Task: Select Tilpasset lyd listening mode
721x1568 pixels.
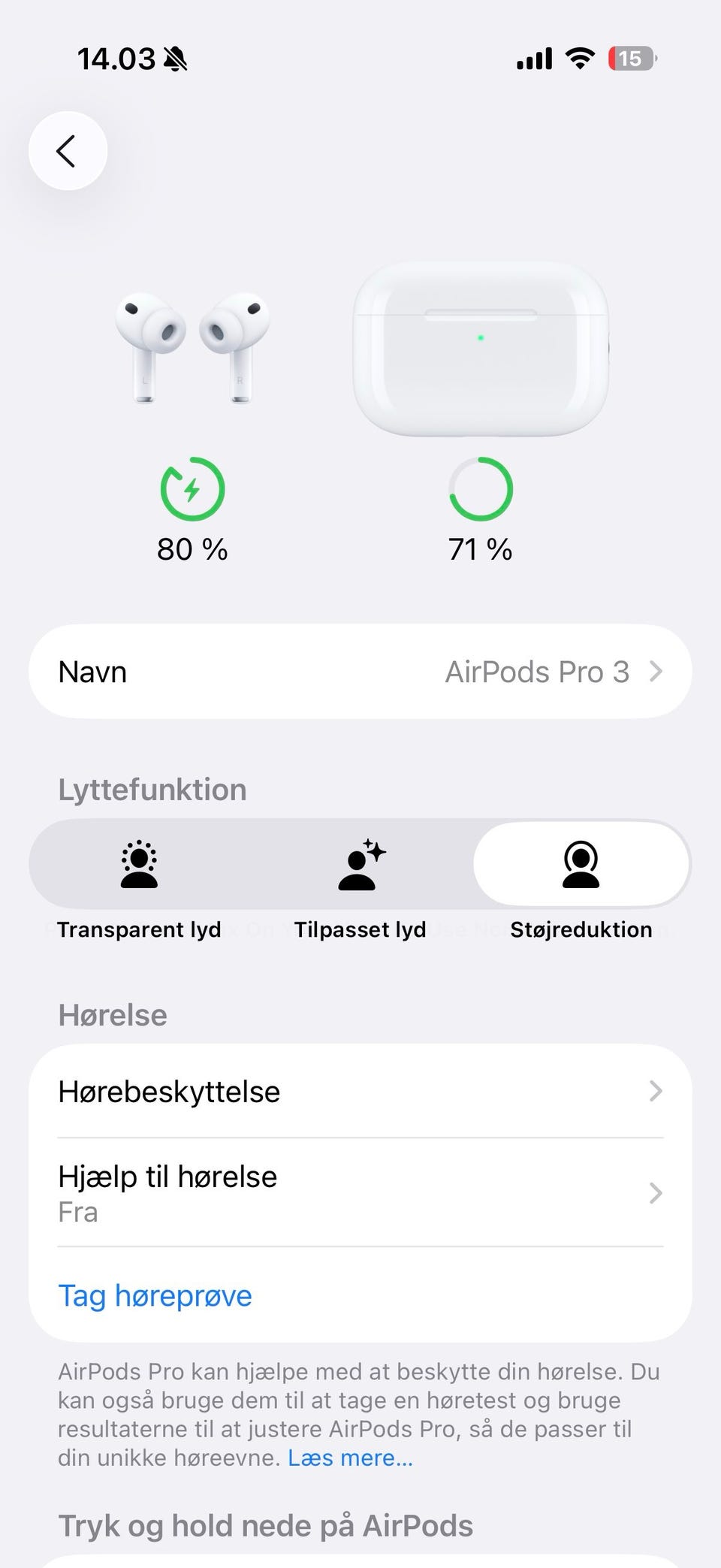Action: click(x=360, y=866)
